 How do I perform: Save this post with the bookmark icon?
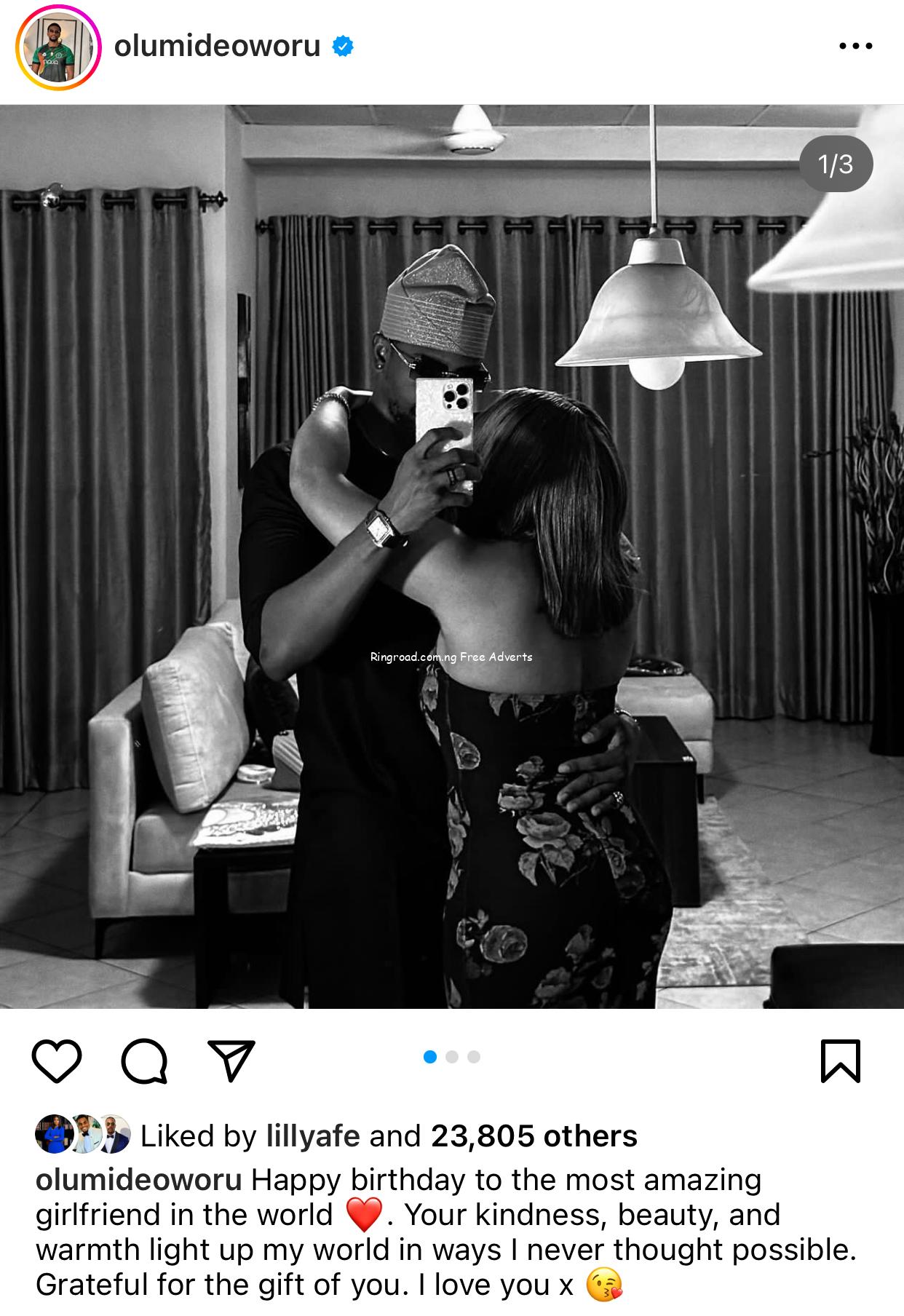coord(841,1061)
